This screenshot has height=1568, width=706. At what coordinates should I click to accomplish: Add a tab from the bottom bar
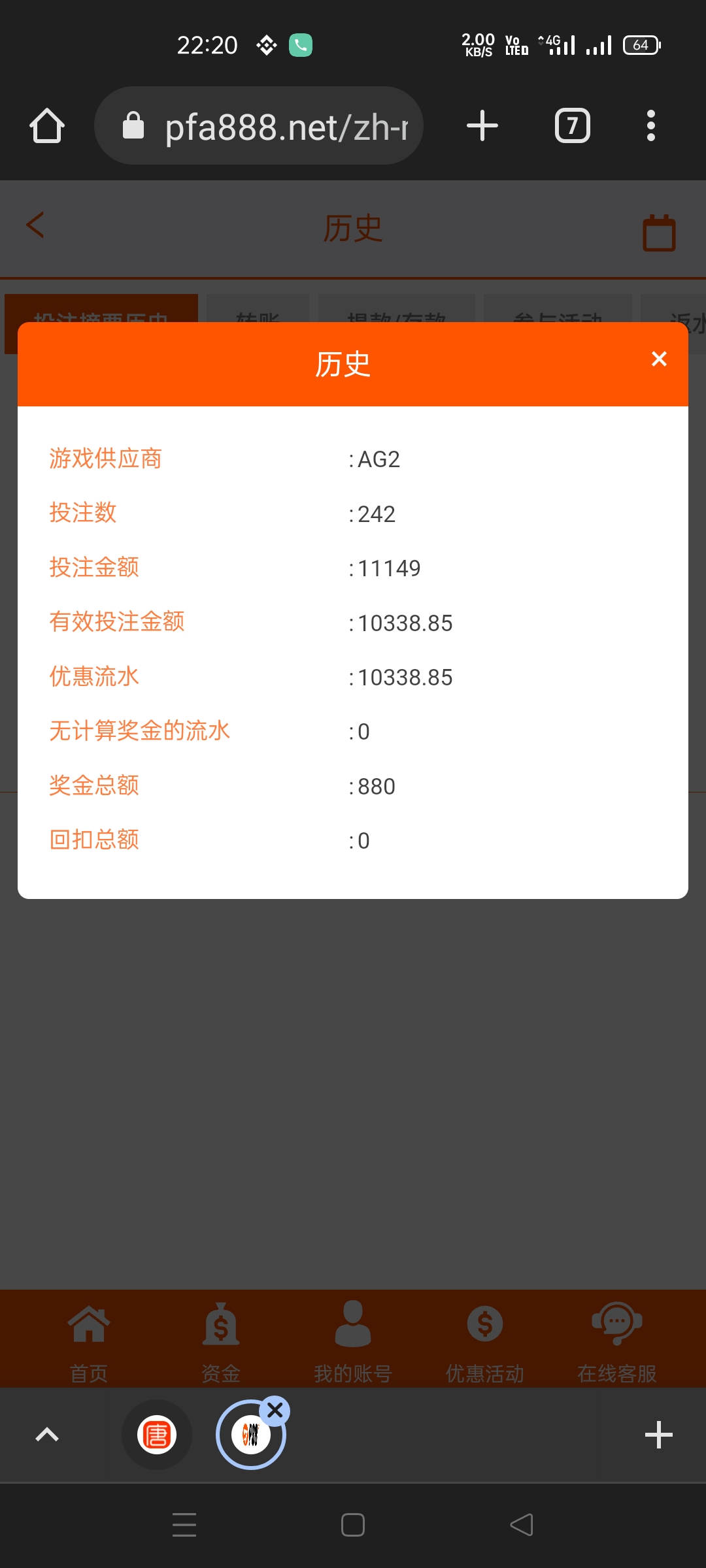[x=658, y=1435]
